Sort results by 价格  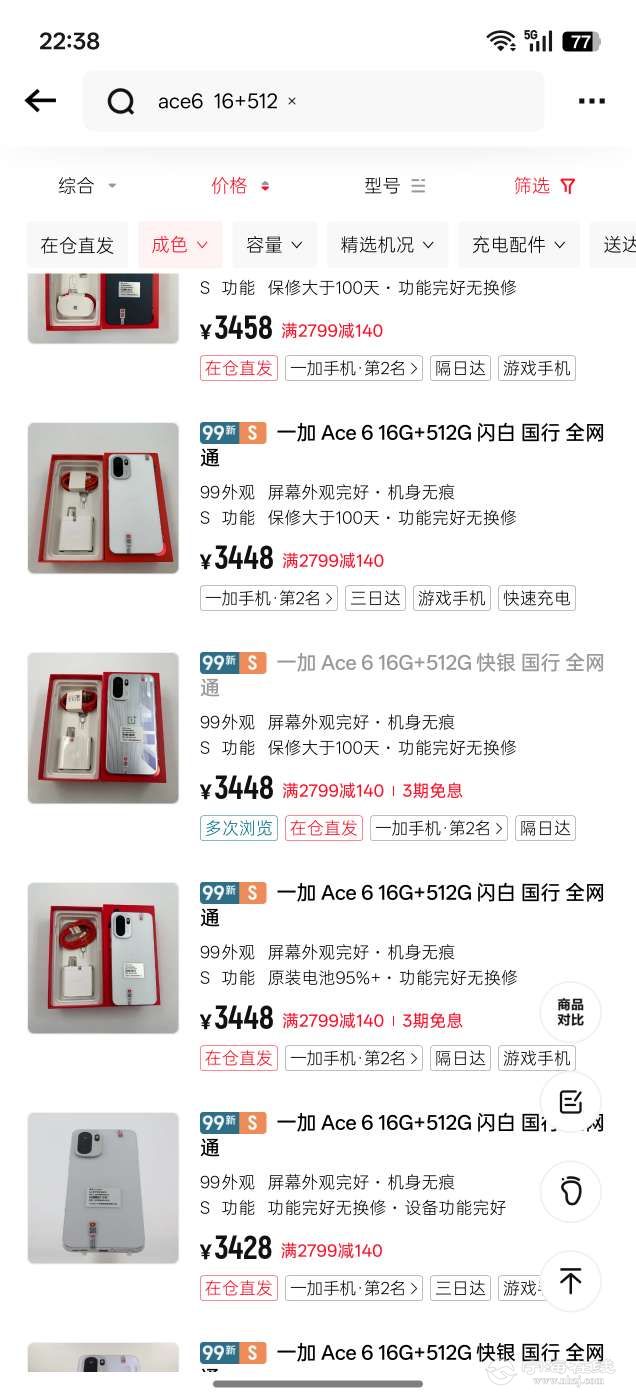(240, 186)
